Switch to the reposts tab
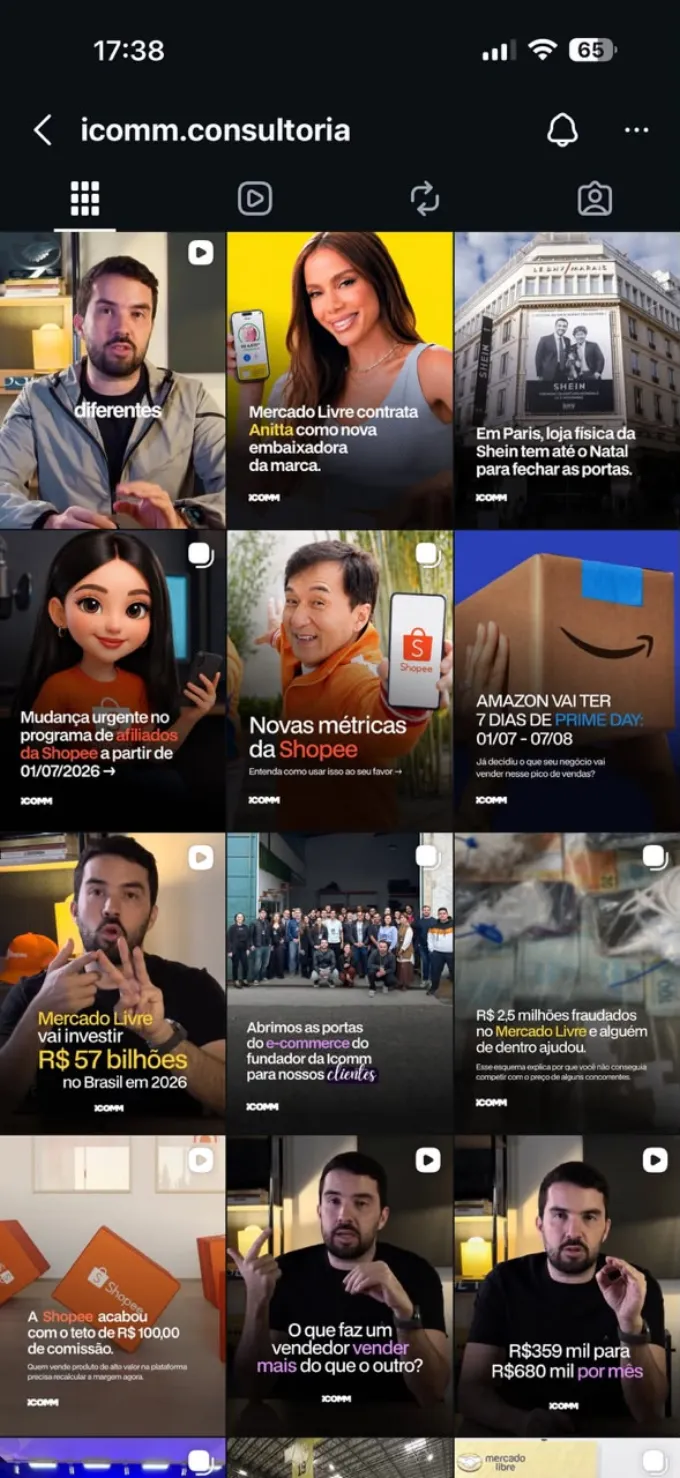Screen dimensions: 680x1478 tap(425, 198)
